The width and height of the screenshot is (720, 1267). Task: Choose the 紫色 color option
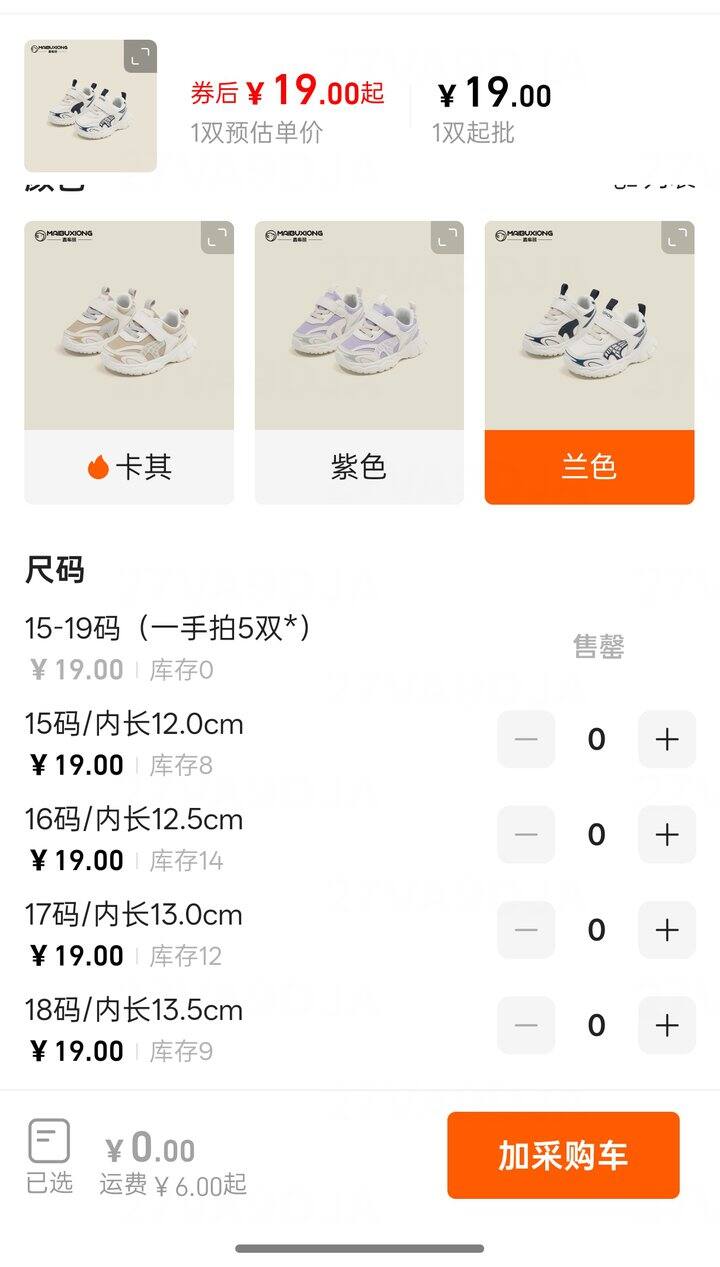click(359, 467)
